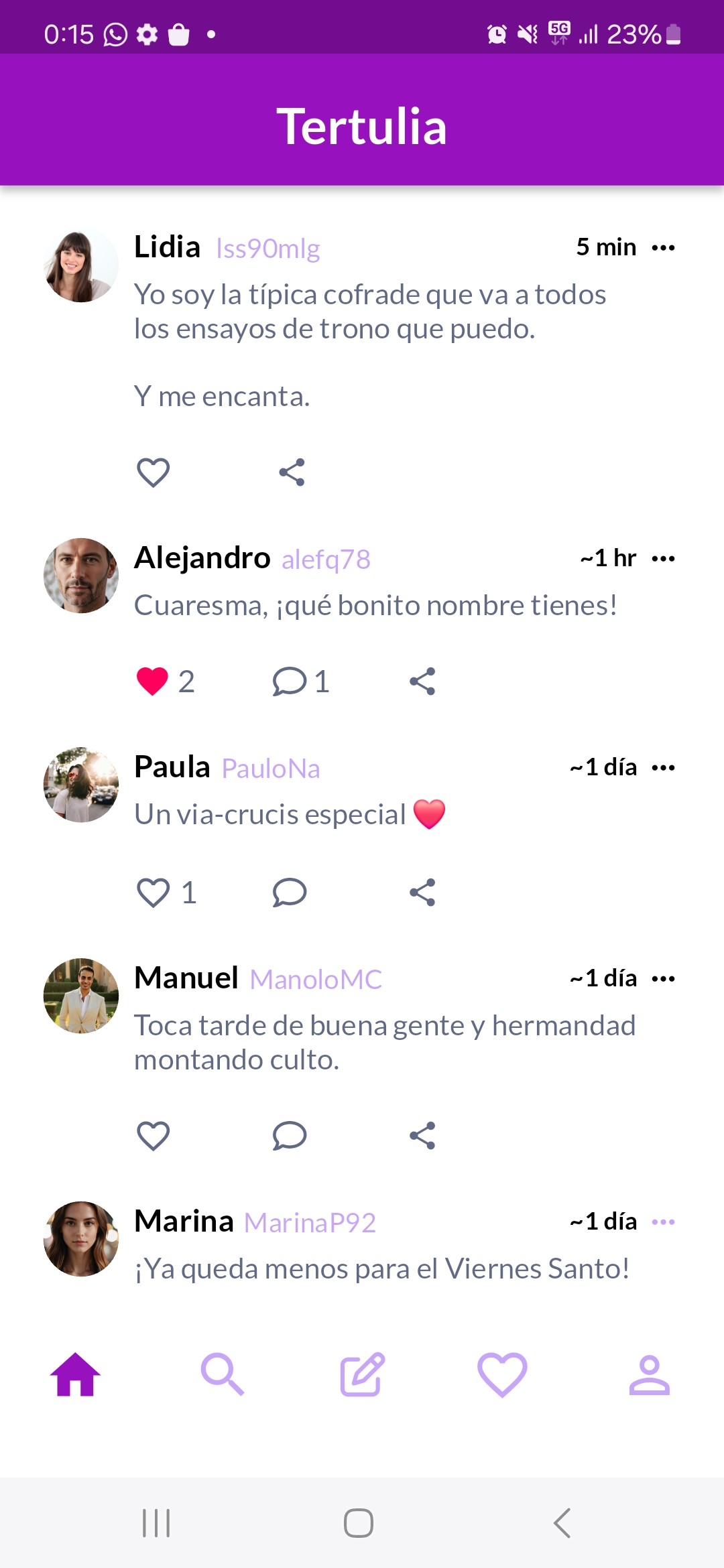Comment on Paula's post

point(290,893)
